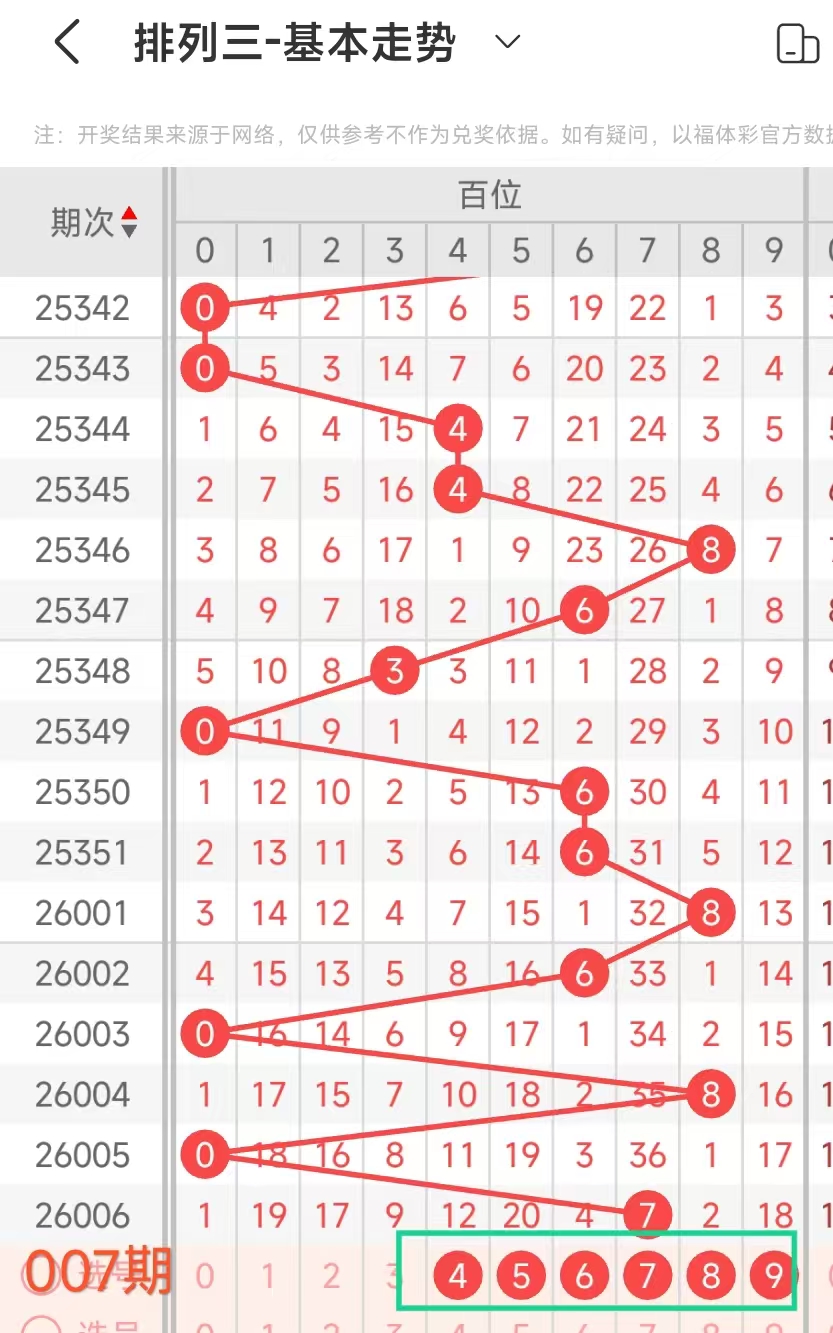833x1333 pixels.
Task: Select number 0 in the 007期 pick row
Action: (x=205, y=1276)
